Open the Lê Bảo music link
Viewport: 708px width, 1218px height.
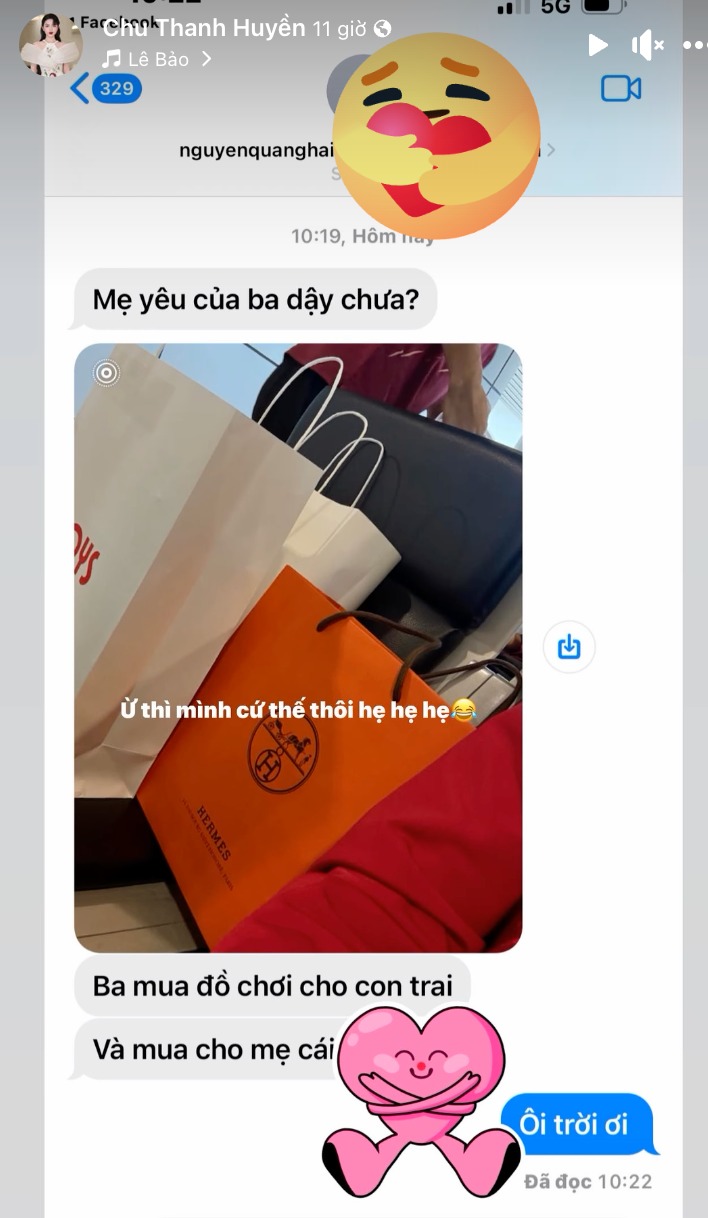click(158, 59)
